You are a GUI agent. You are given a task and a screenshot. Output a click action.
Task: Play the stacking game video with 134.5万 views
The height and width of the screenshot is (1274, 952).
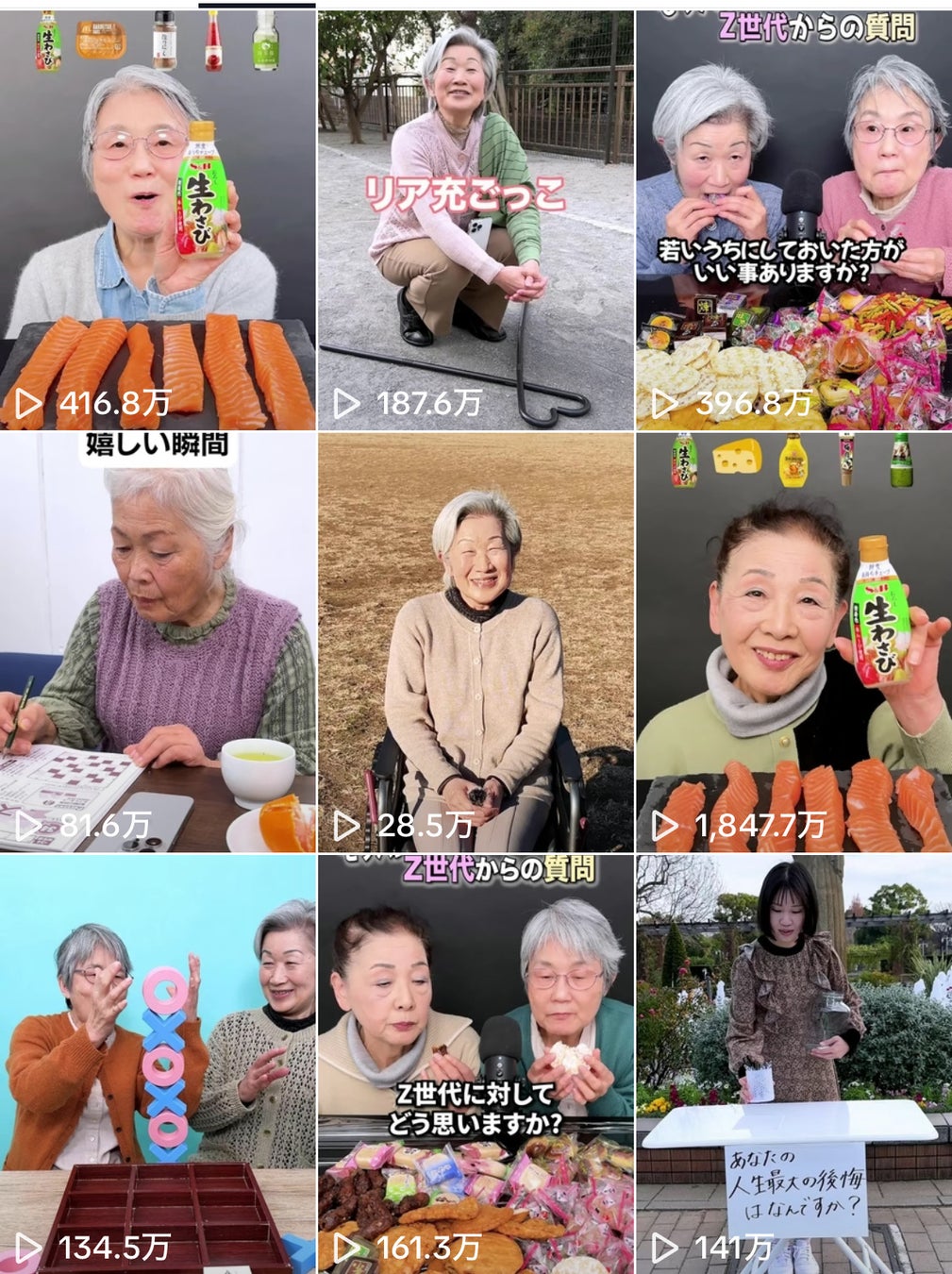[x=158, y=1062]
